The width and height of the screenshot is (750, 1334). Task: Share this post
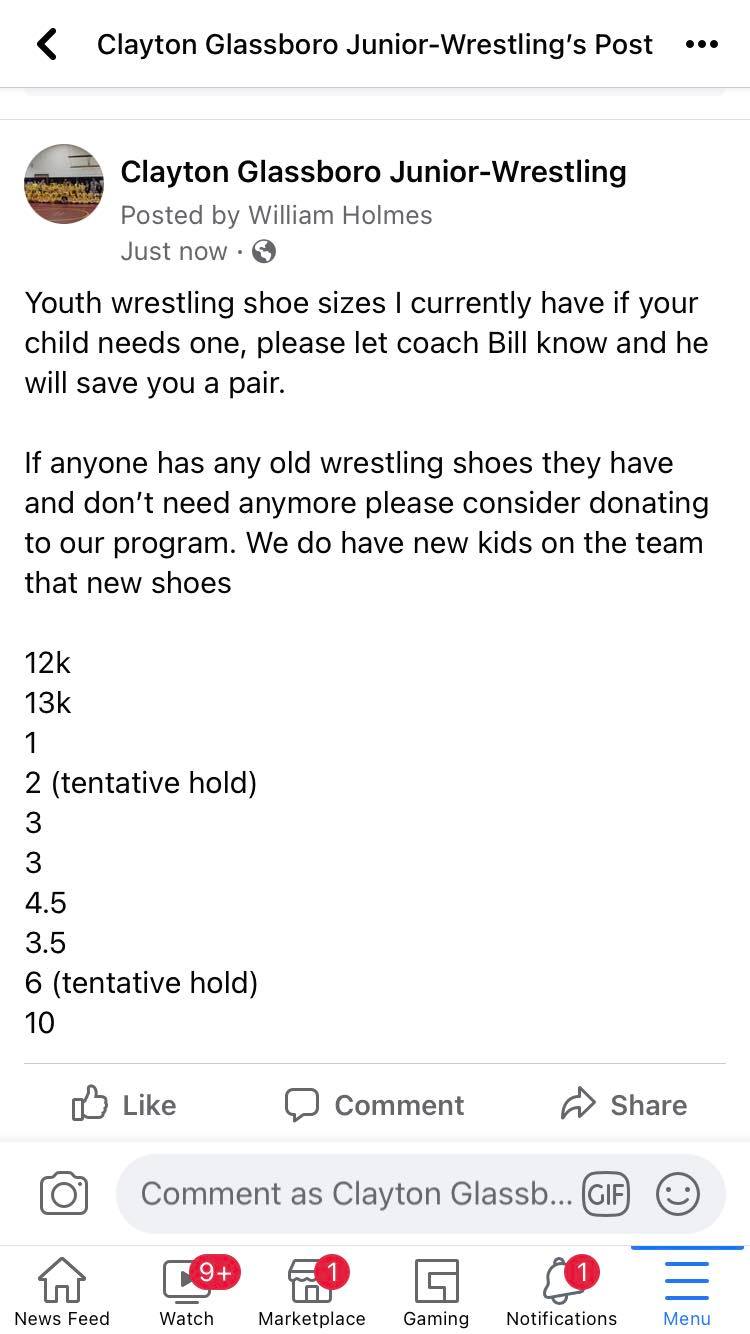pyautogui.click(x=624, y=1104)
